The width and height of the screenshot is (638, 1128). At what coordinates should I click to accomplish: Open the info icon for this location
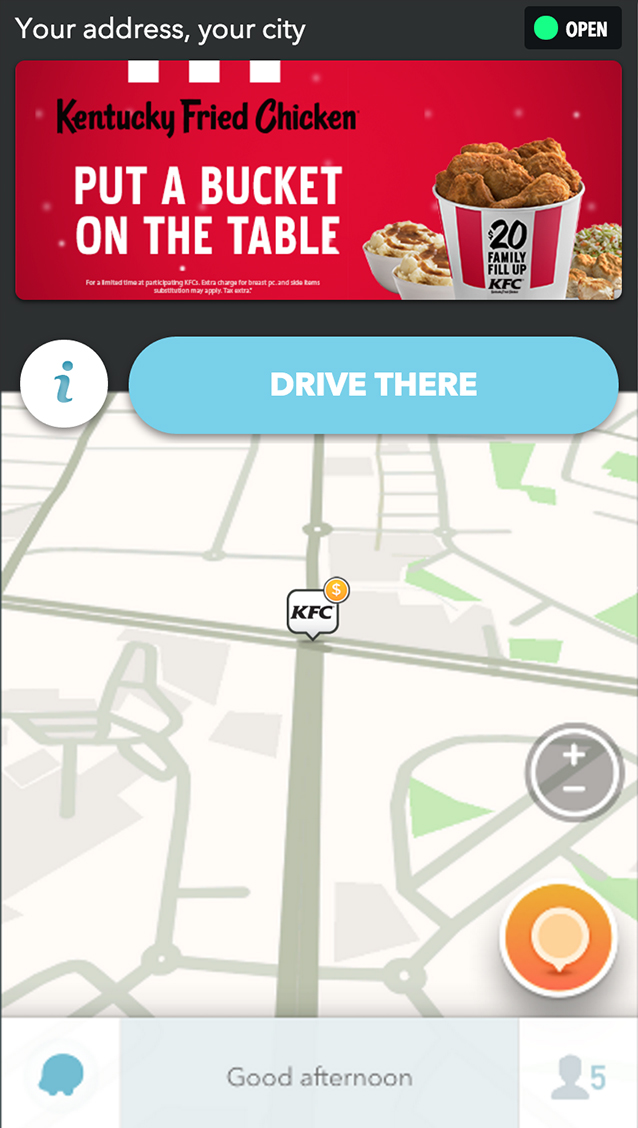click(x=64, y=384)
